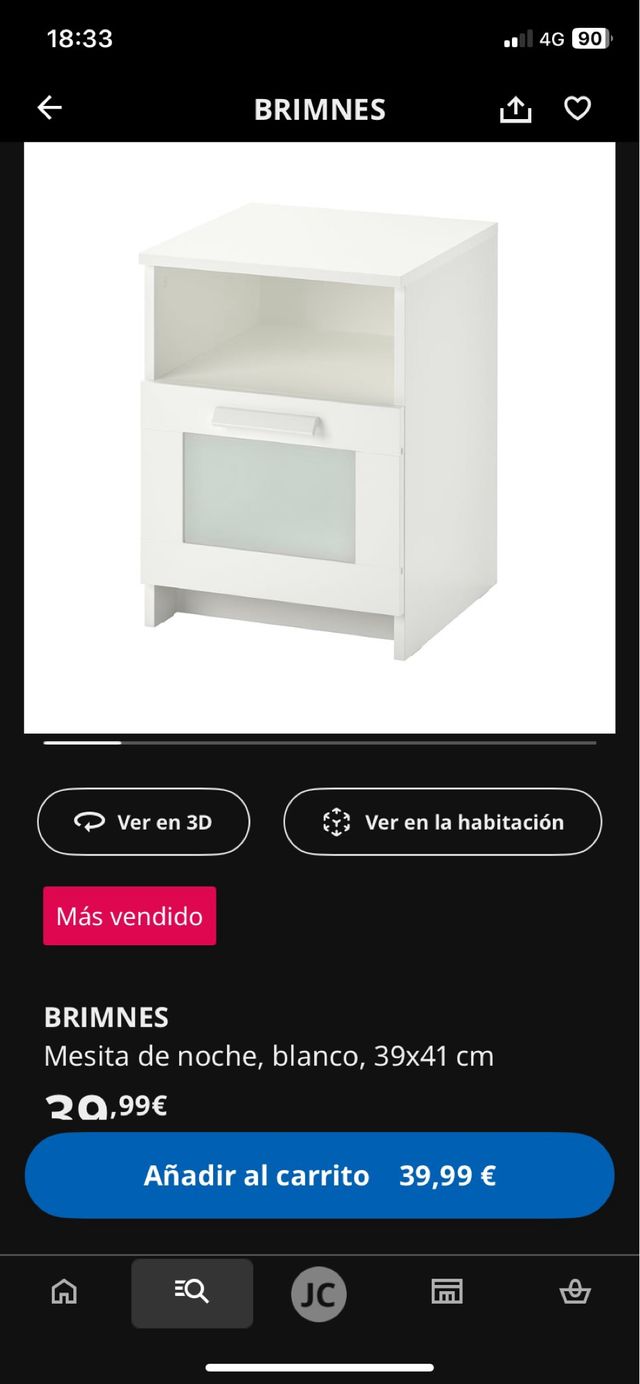Switch to the home tab
Image resolution: width=640 pixels, height=1384 pixels.
(x=64, y=1292)
